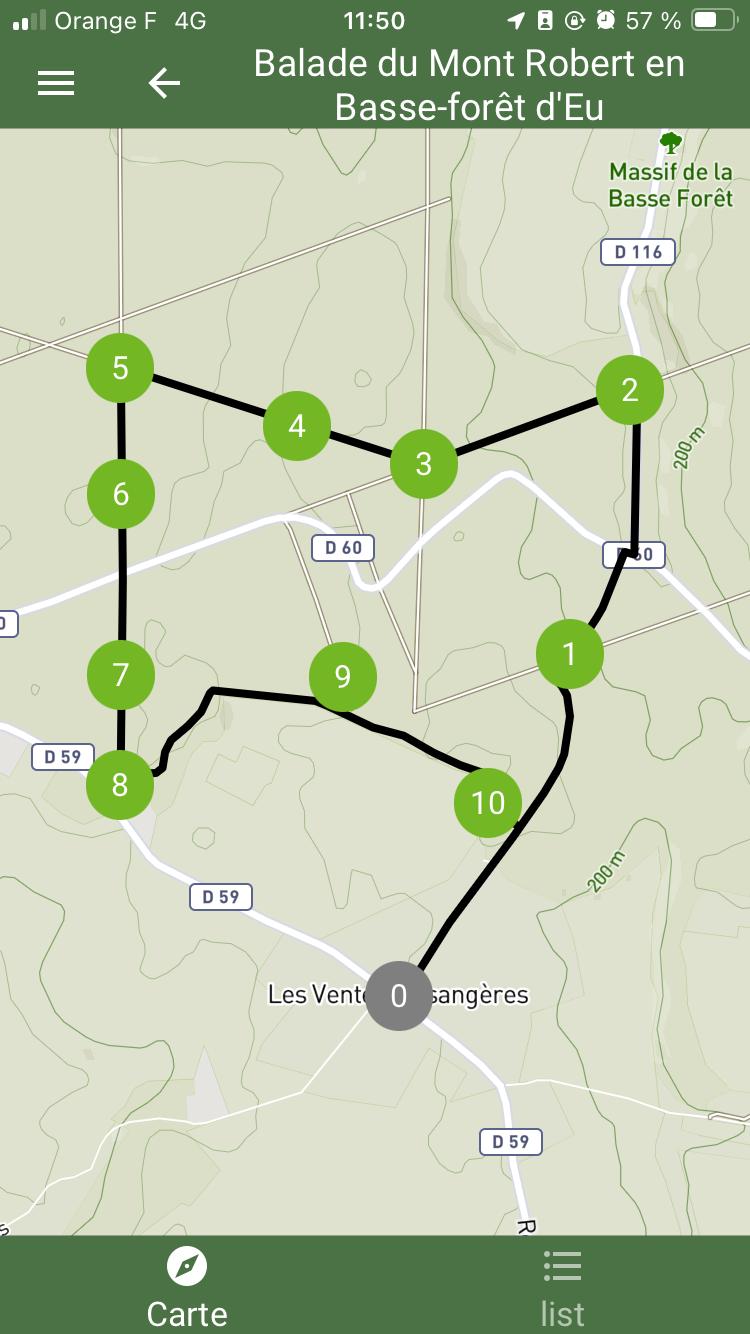750x1334 pixels.
Task: Select waypoint marker 2
Action: click(x=629, y=389)
